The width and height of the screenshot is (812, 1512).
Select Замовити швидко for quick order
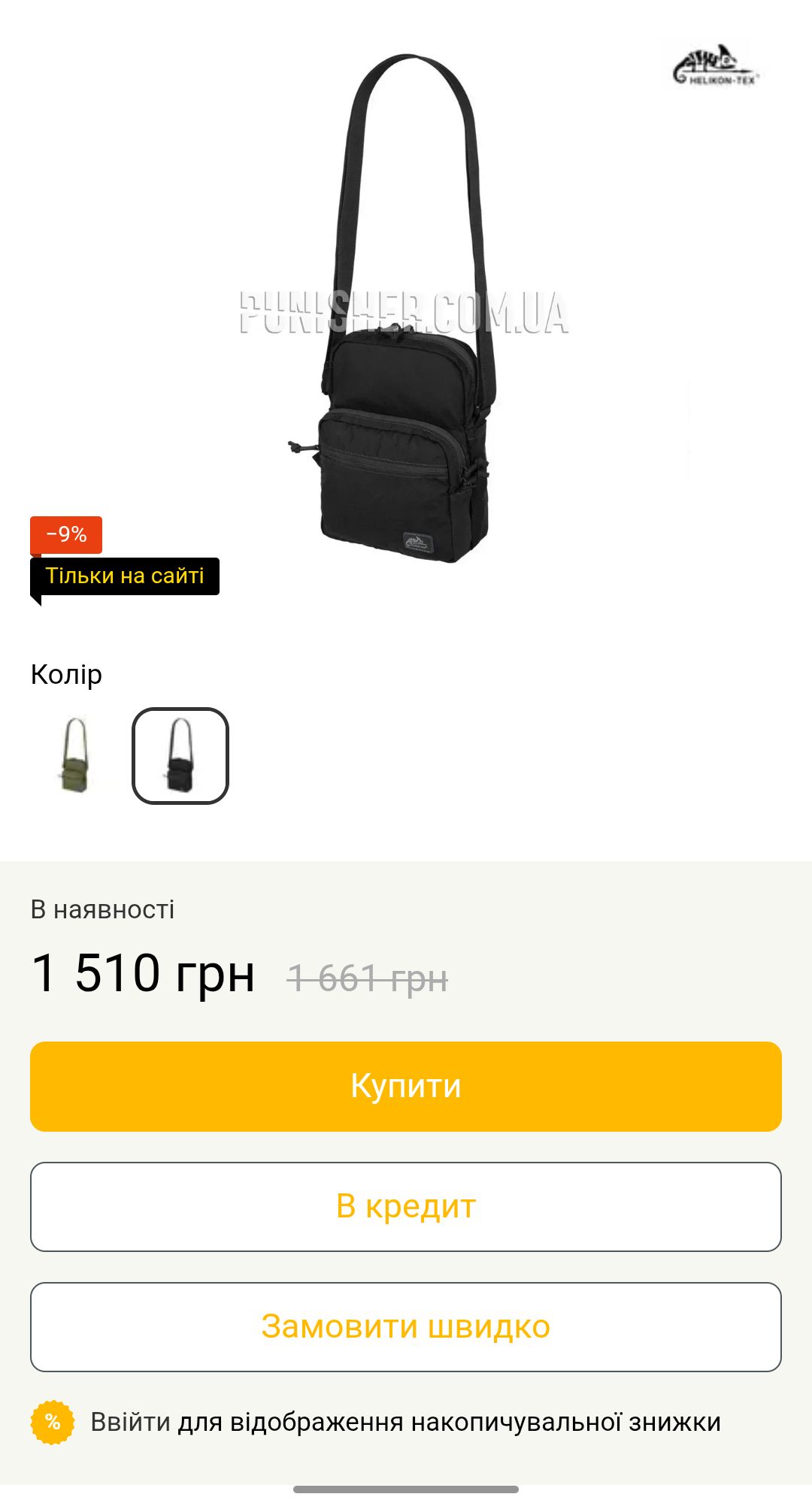coord(406,1326)
